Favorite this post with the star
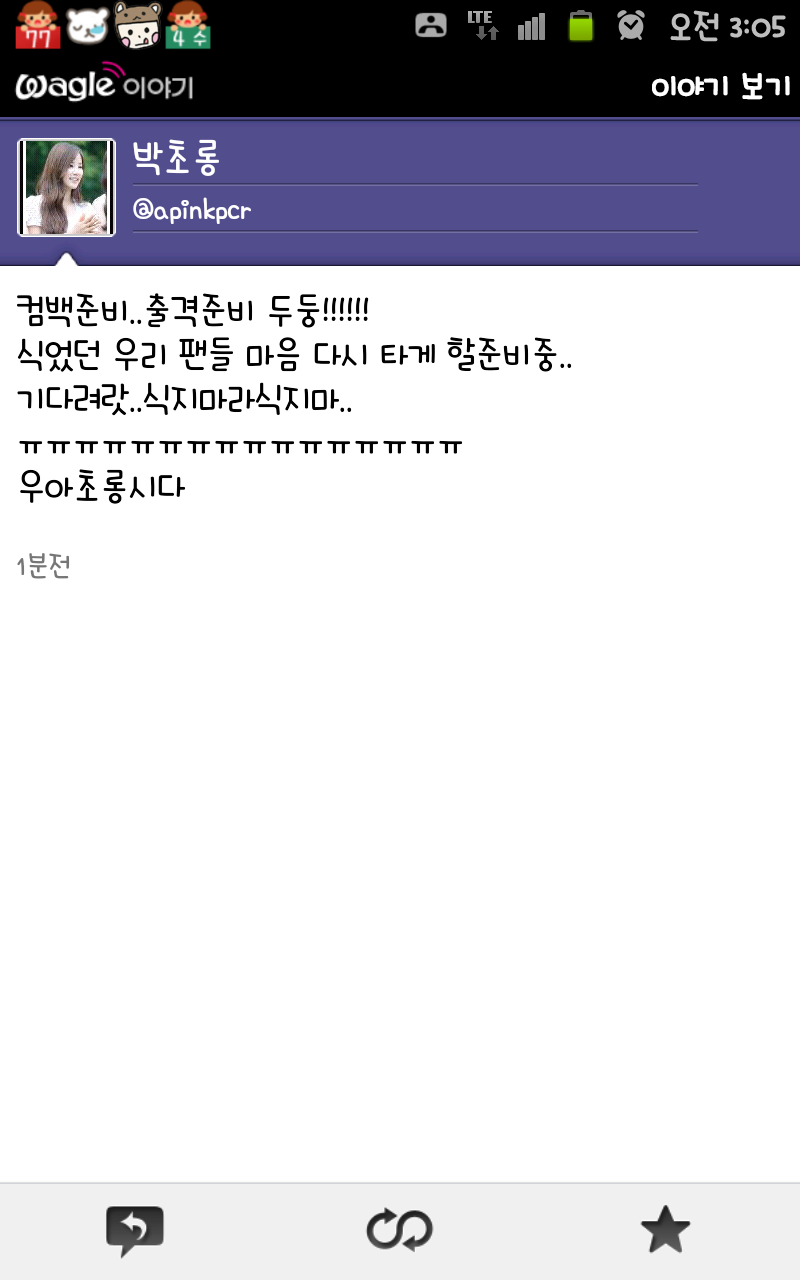 pyautogui.click(x=665, y=1231)
